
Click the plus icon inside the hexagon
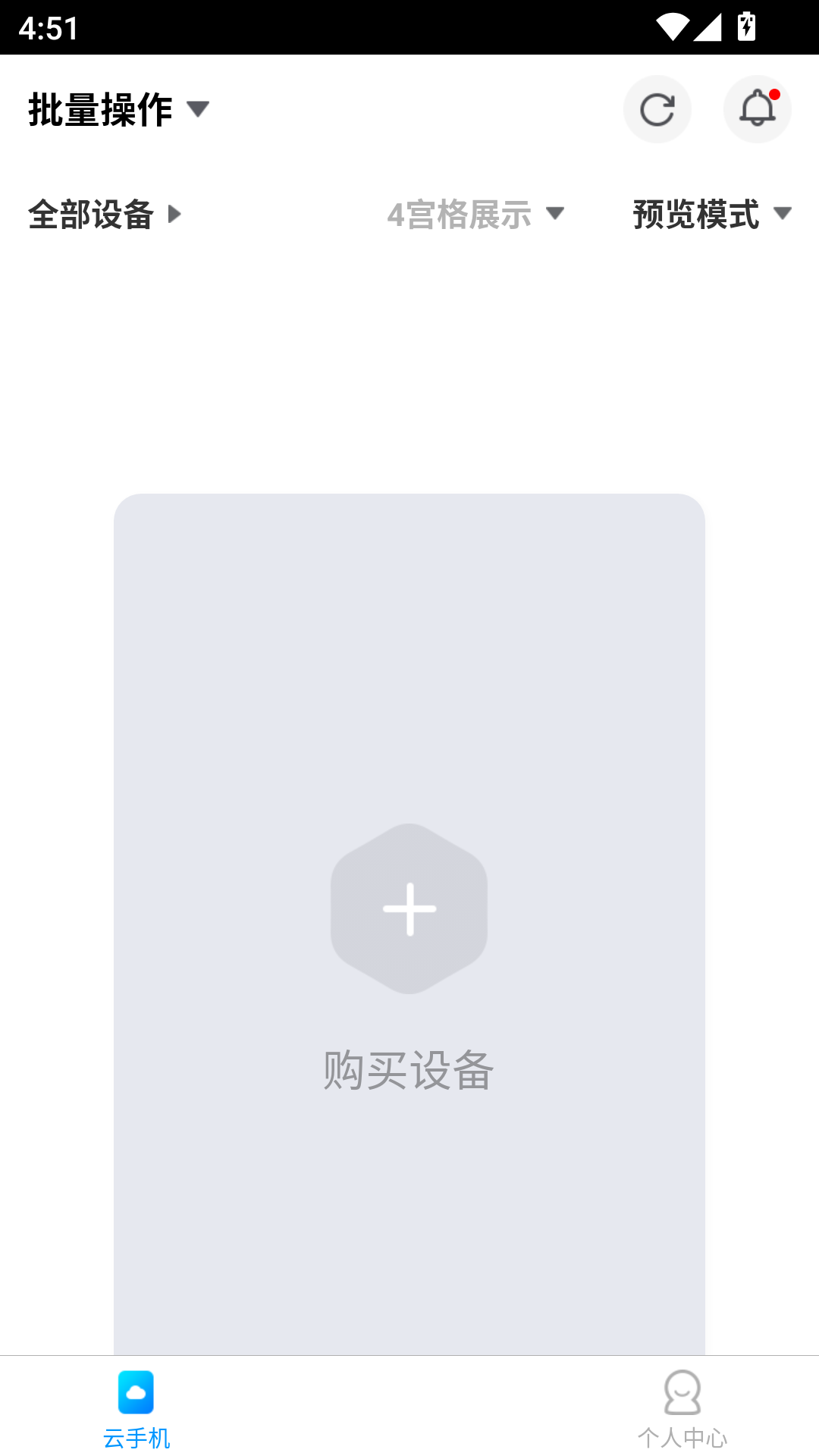(x=409, y=910)
